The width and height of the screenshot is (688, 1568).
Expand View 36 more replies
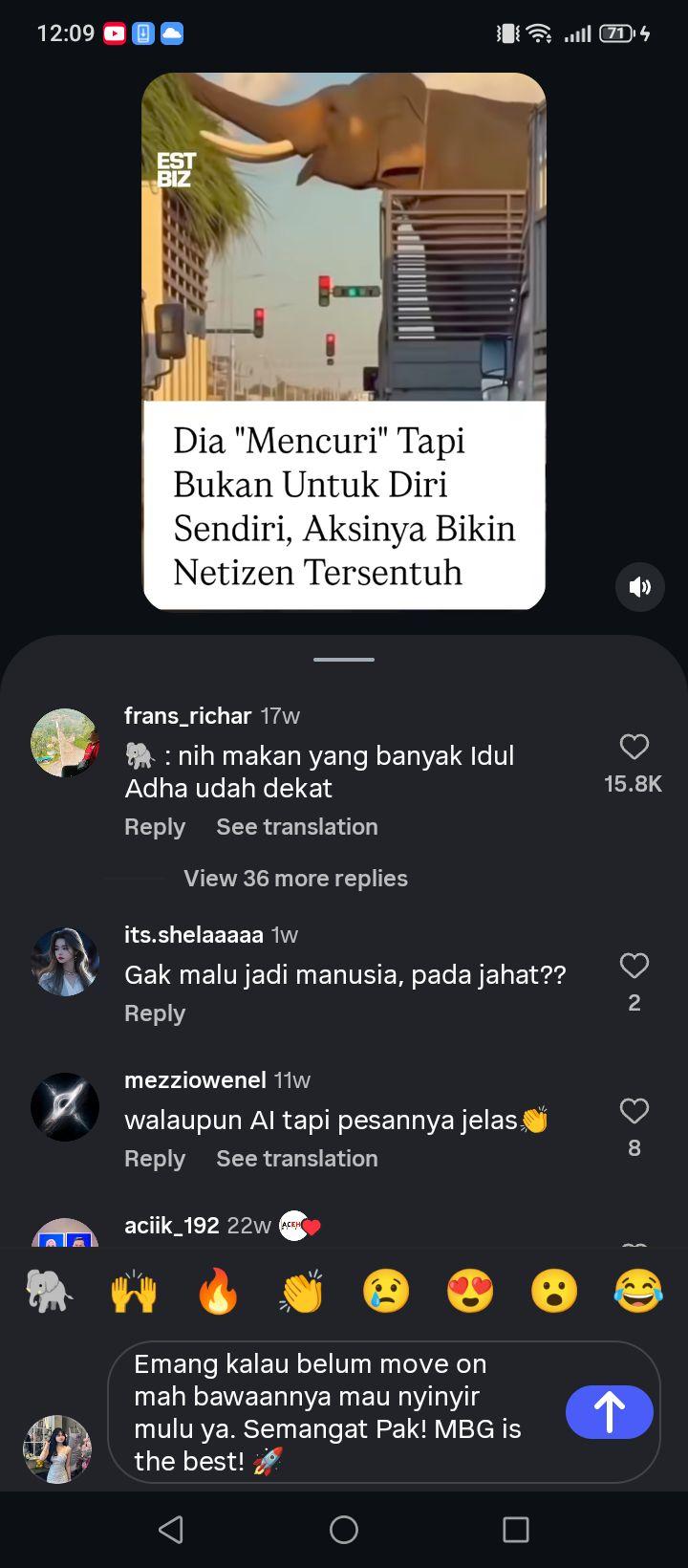[295, 879]
